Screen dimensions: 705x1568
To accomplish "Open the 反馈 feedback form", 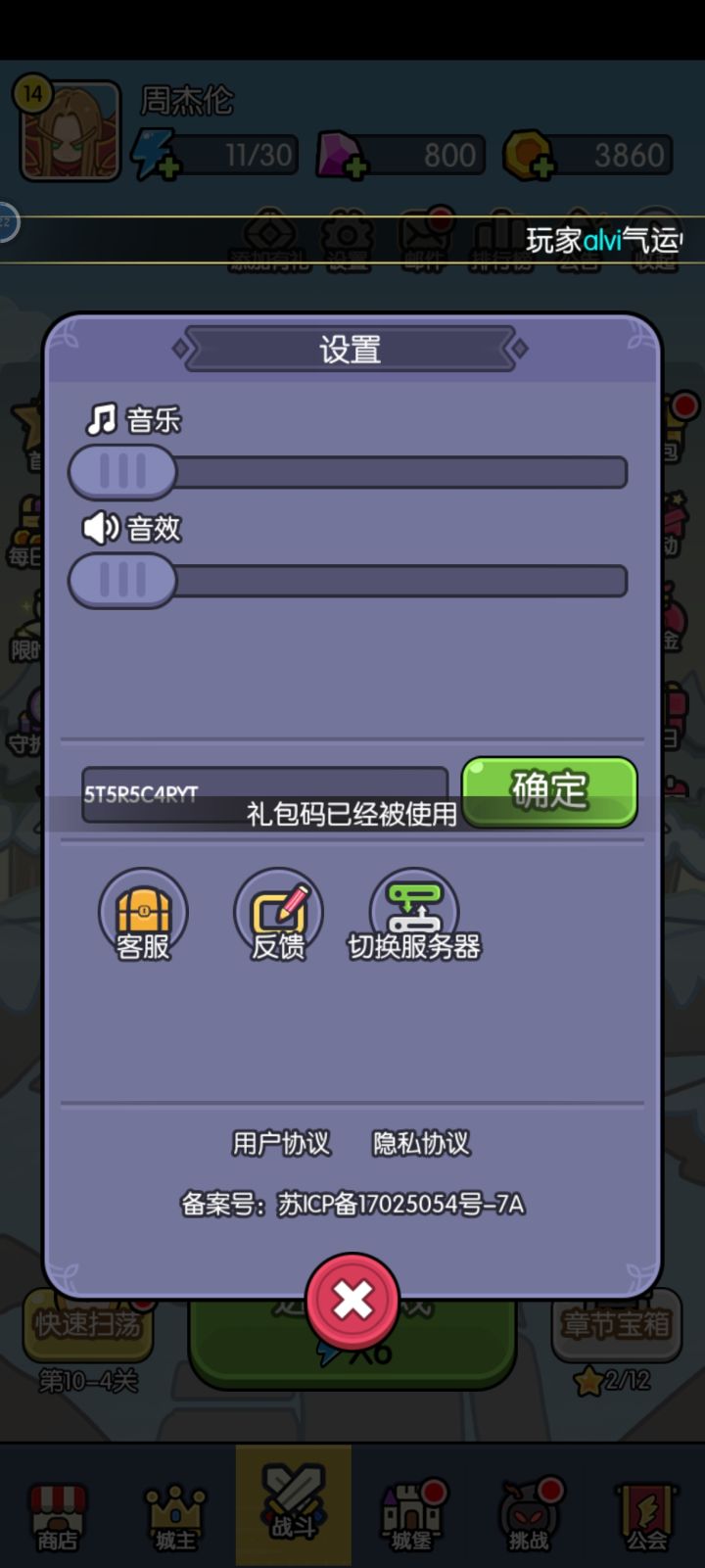I will [x=278, y=913].
